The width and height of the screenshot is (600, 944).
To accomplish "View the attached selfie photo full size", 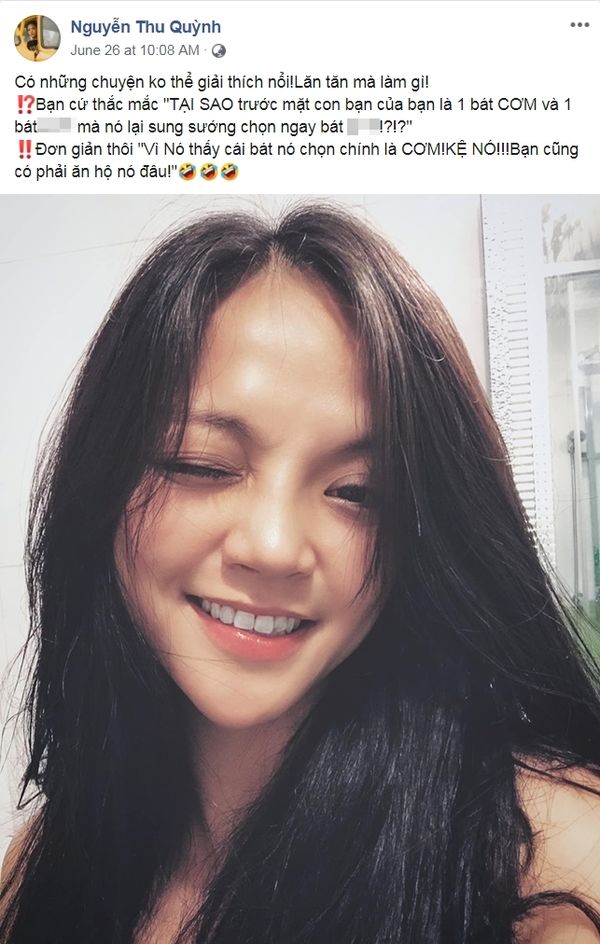I will [300, 568].
